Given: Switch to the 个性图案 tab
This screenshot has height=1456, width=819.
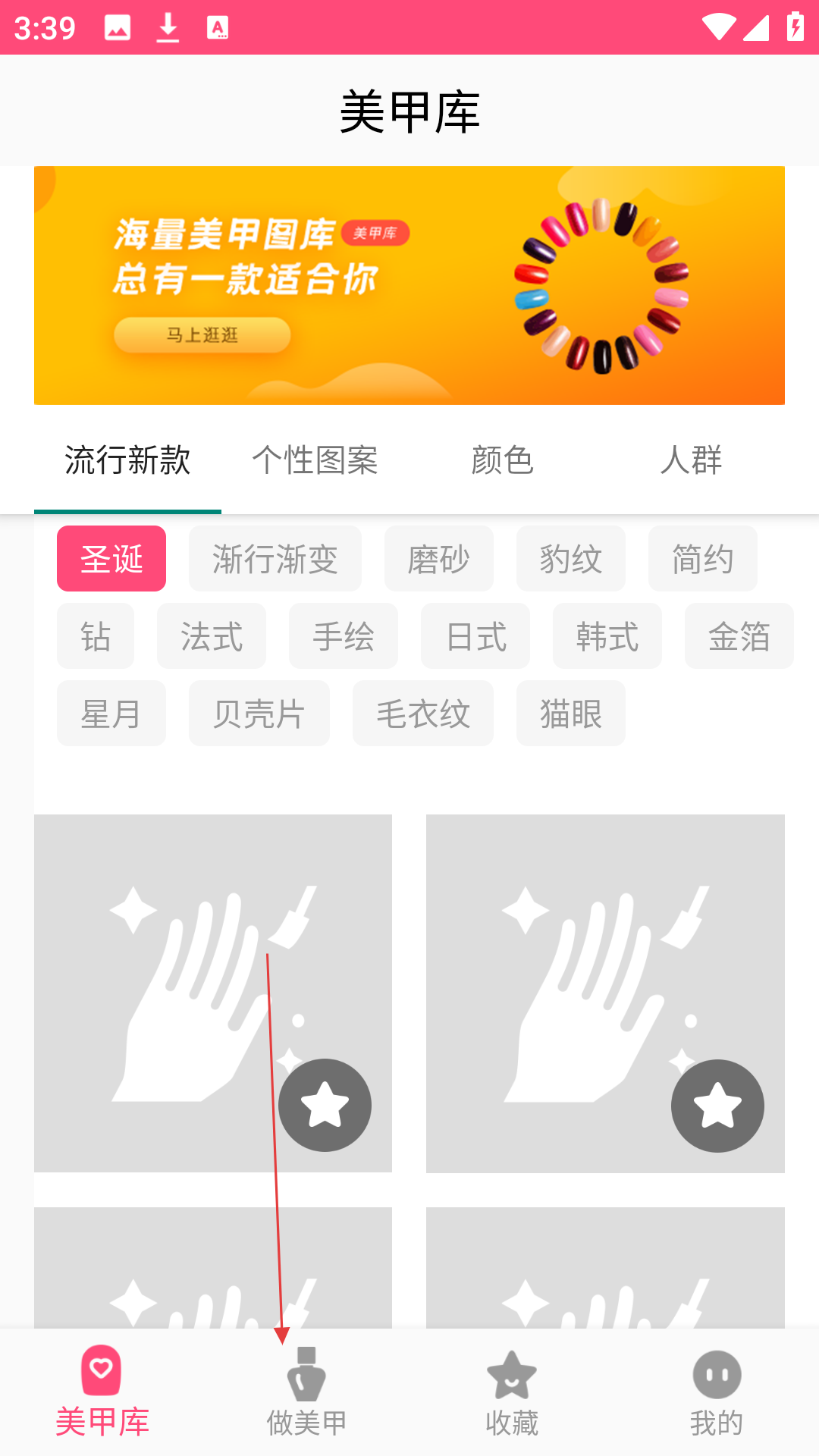Looking at the screenshot, I should tap(315, 460).
